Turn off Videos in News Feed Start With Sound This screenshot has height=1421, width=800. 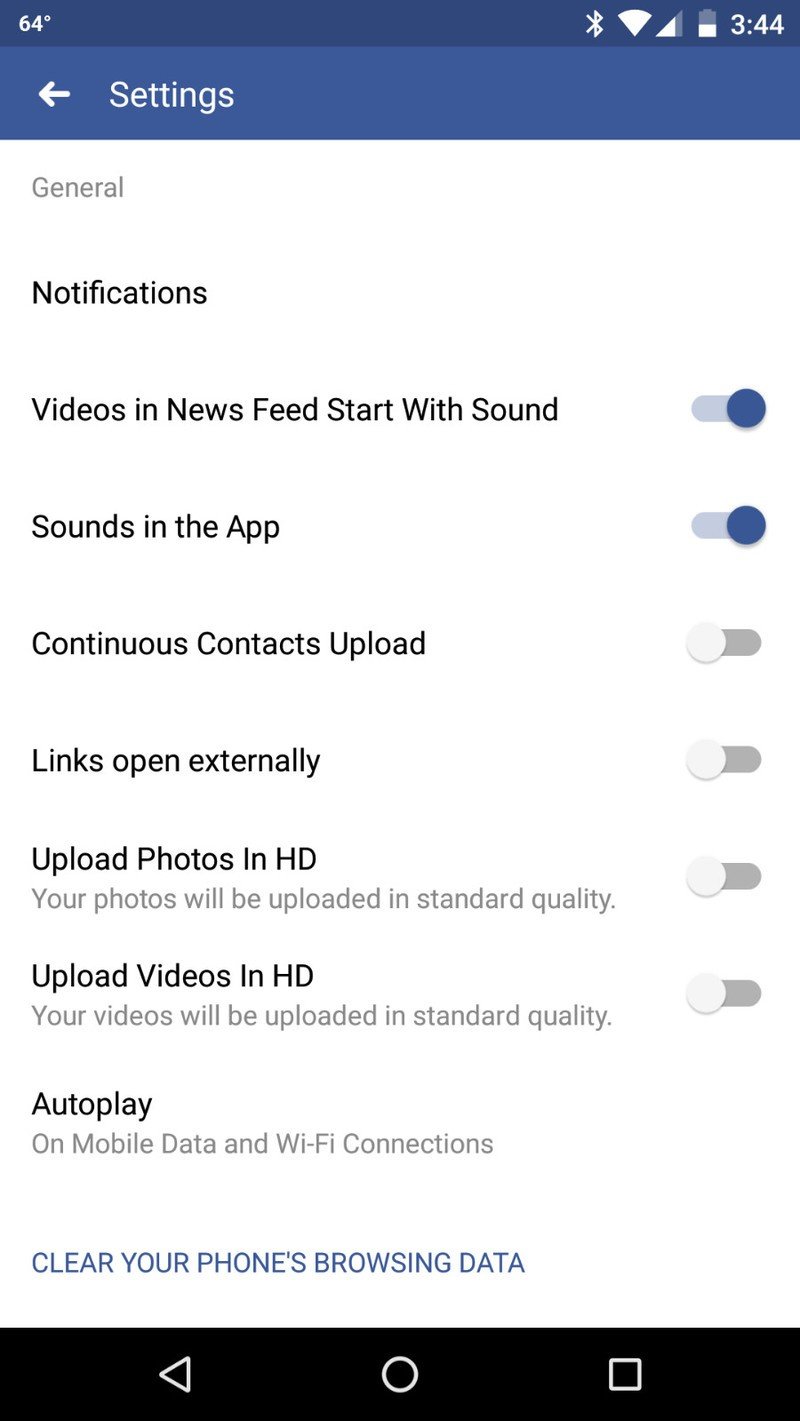coord(728,409)
